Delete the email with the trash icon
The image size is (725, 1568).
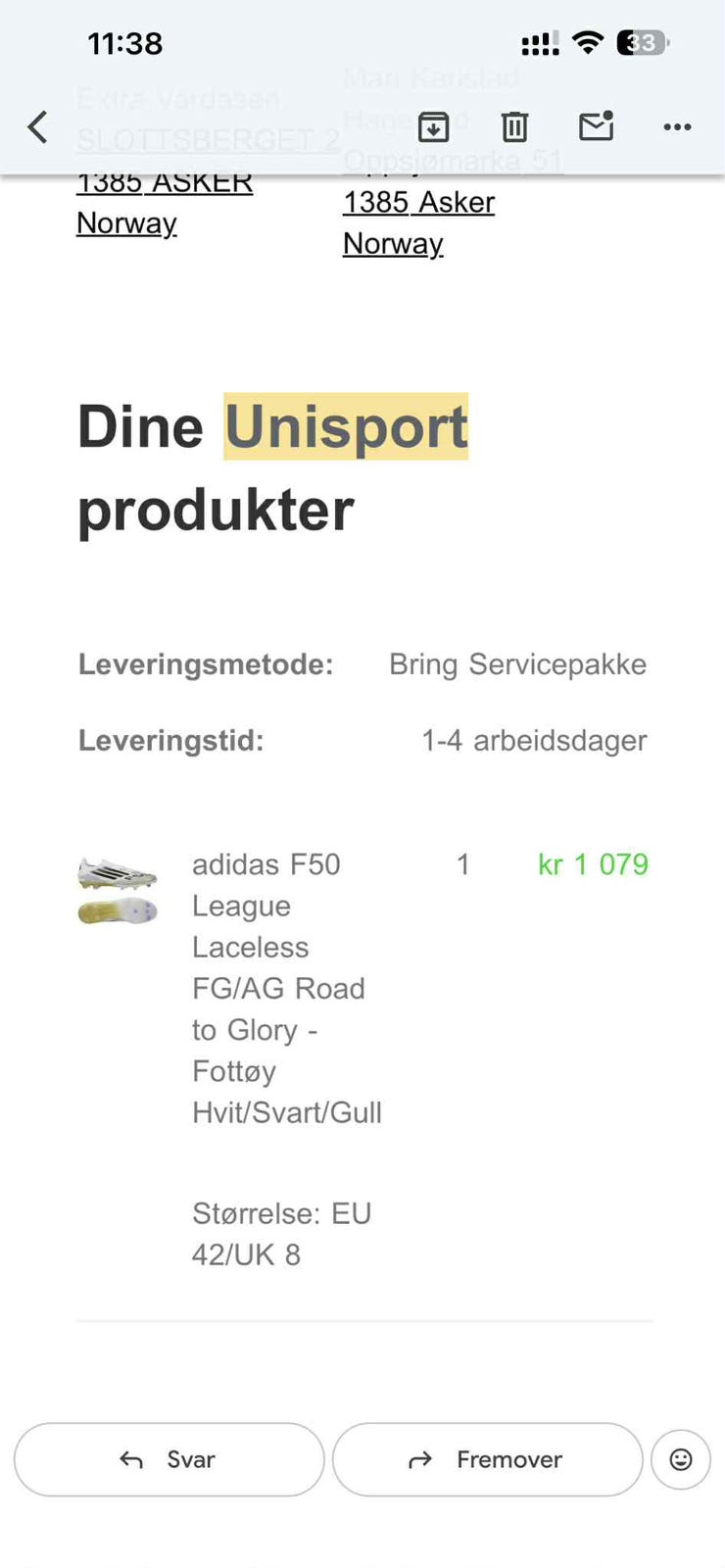coord(514,127)
